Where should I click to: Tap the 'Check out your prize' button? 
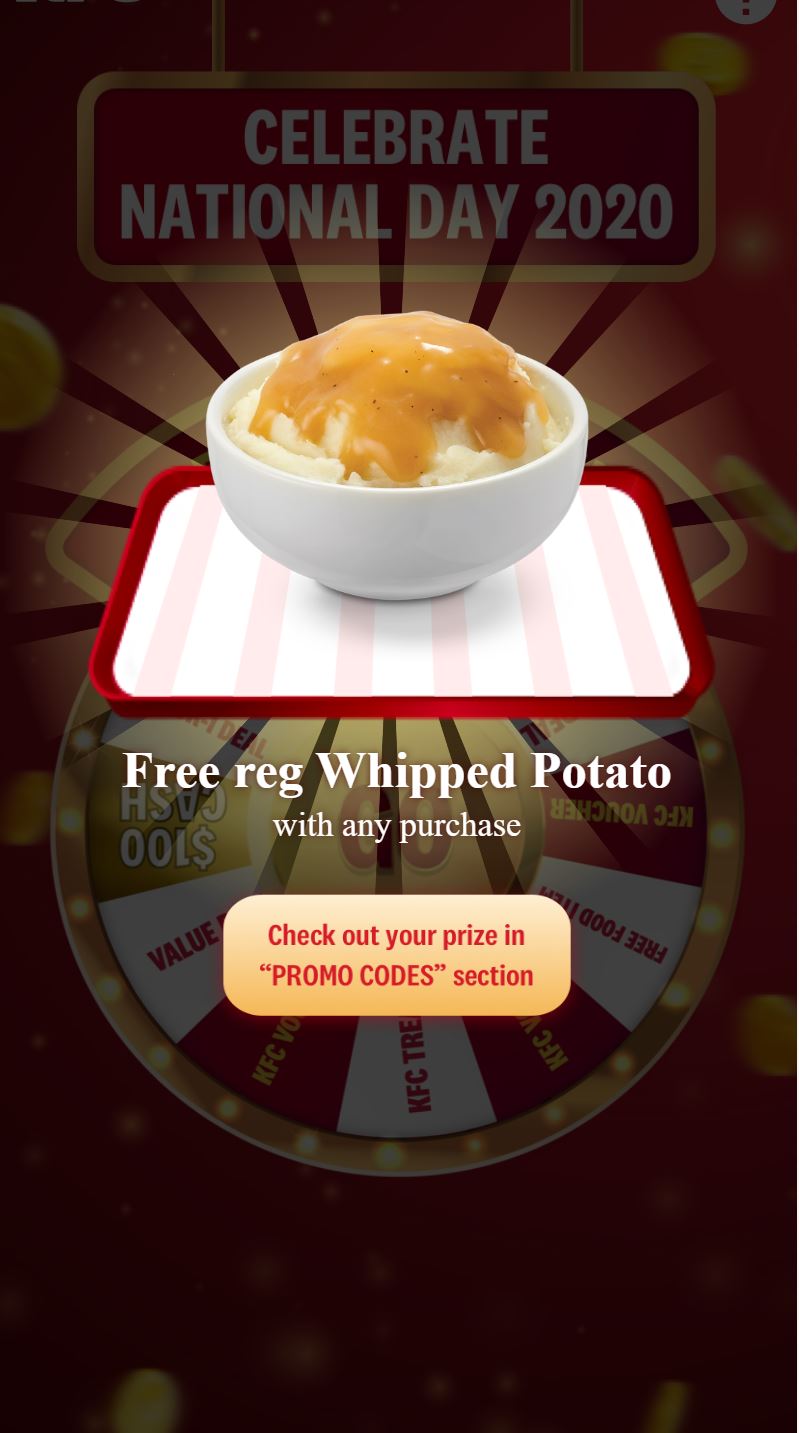(397, 955)
